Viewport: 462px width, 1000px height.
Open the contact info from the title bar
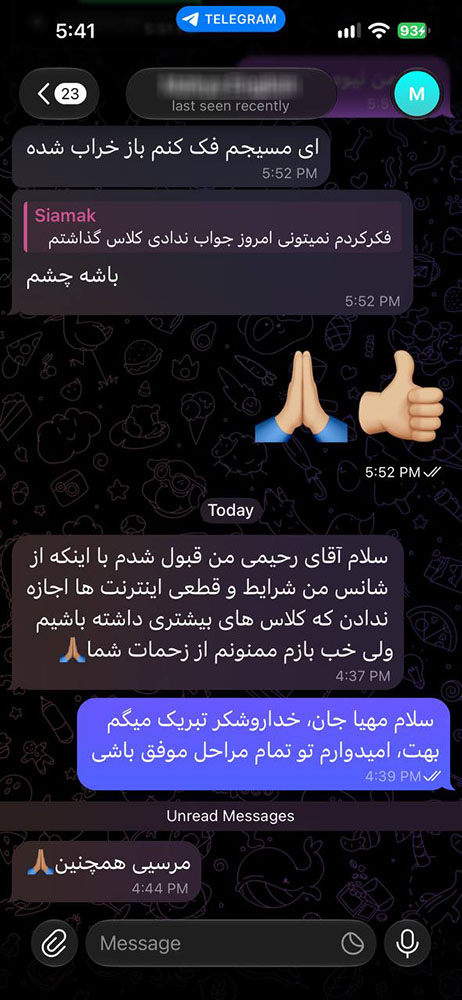pos(231,94)
